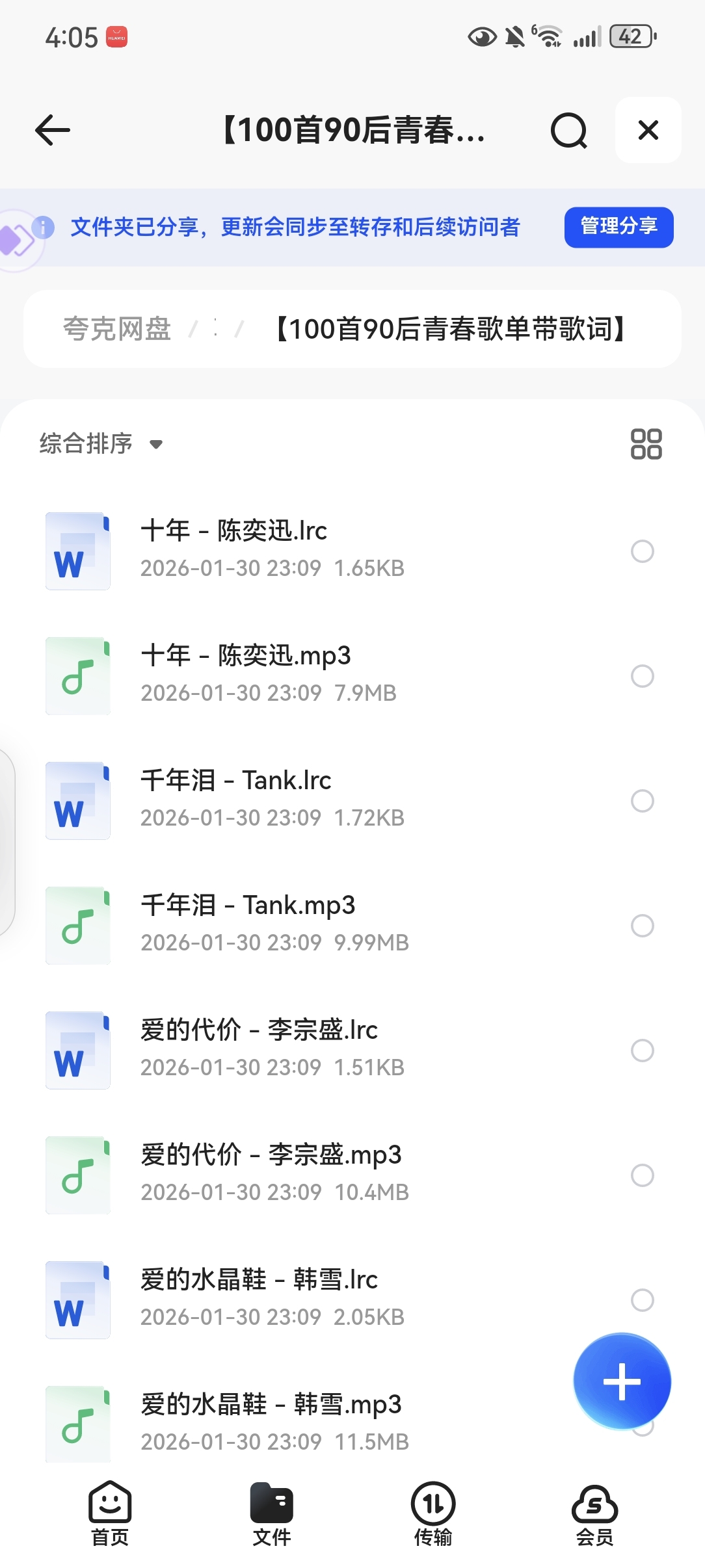The width and height of the screenshot is (705, 1568).
Task: Select the 爱的代价 - 李宗盛.lrc checkbox
Action: coord(642,1051)
